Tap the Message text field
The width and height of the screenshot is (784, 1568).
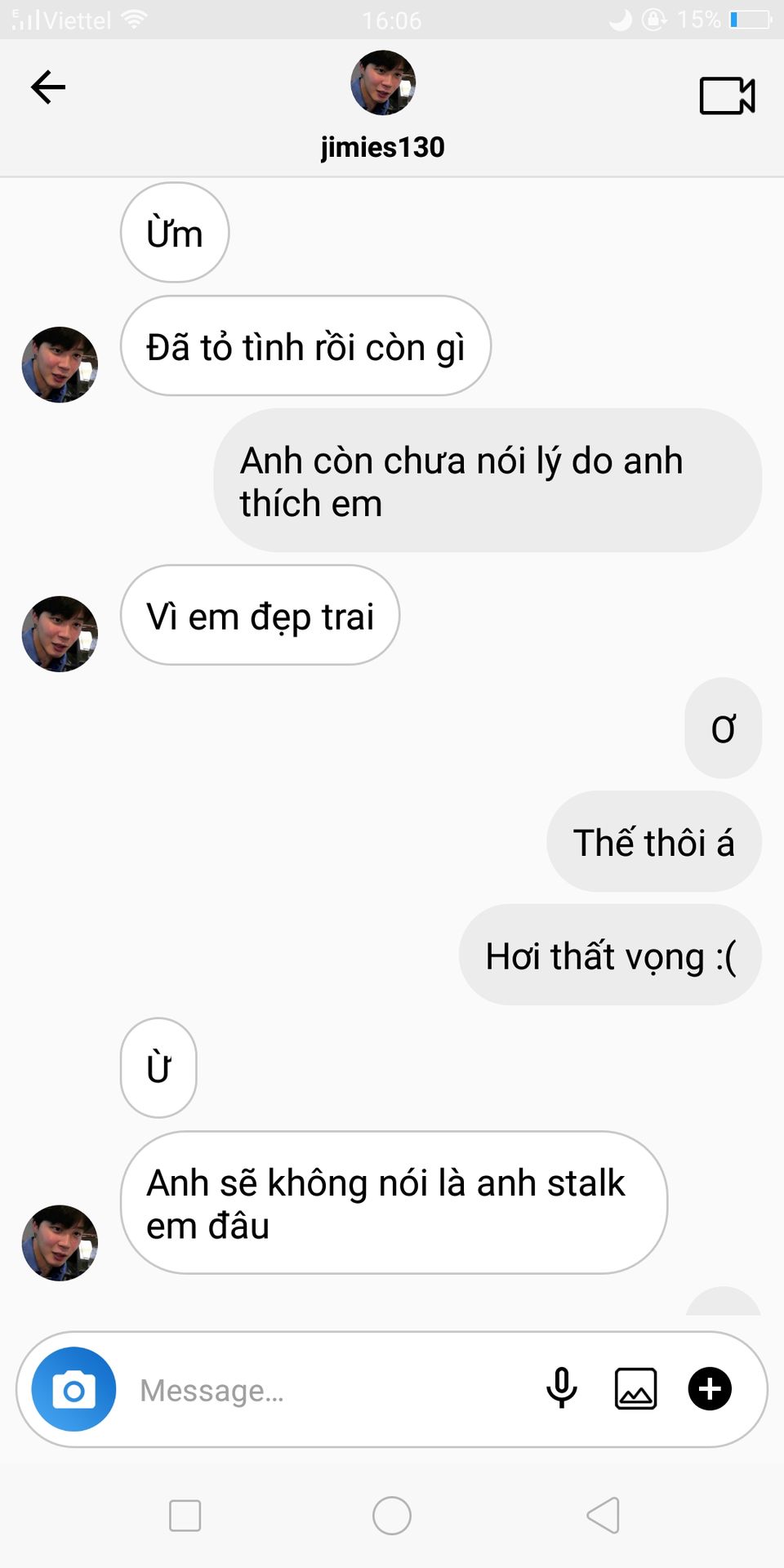click(327, 1390)
